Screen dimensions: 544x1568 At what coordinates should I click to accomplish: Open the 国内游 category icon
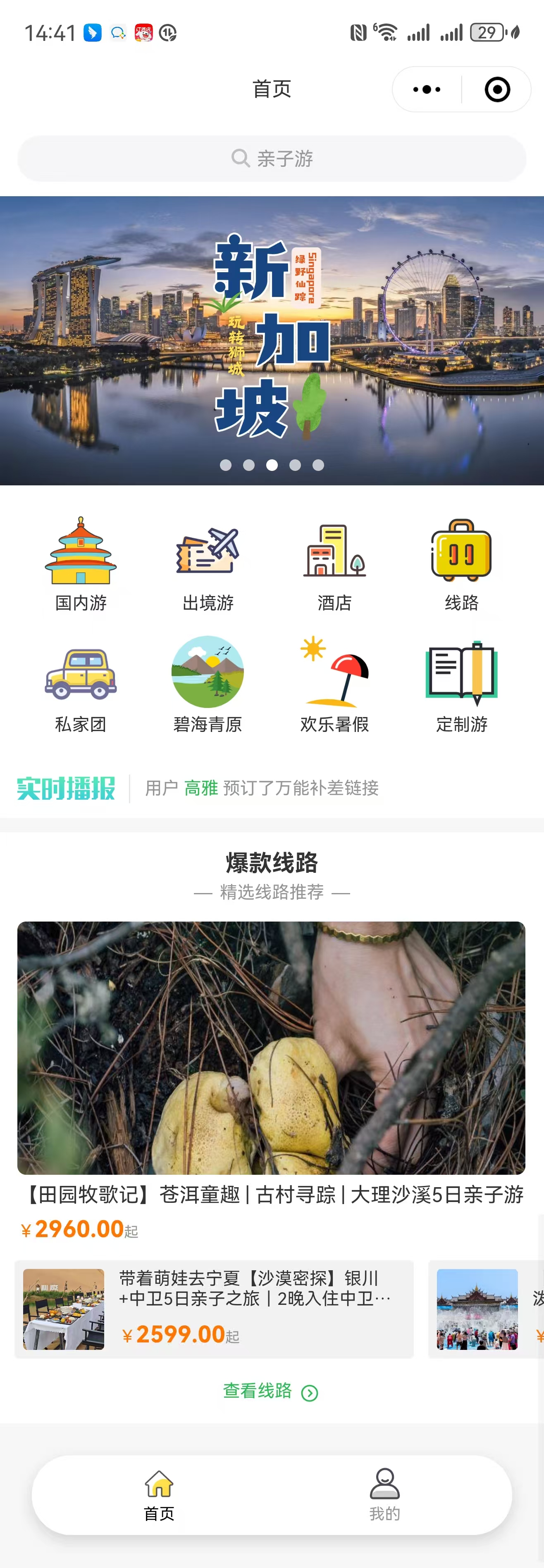[x=81, y=553]
